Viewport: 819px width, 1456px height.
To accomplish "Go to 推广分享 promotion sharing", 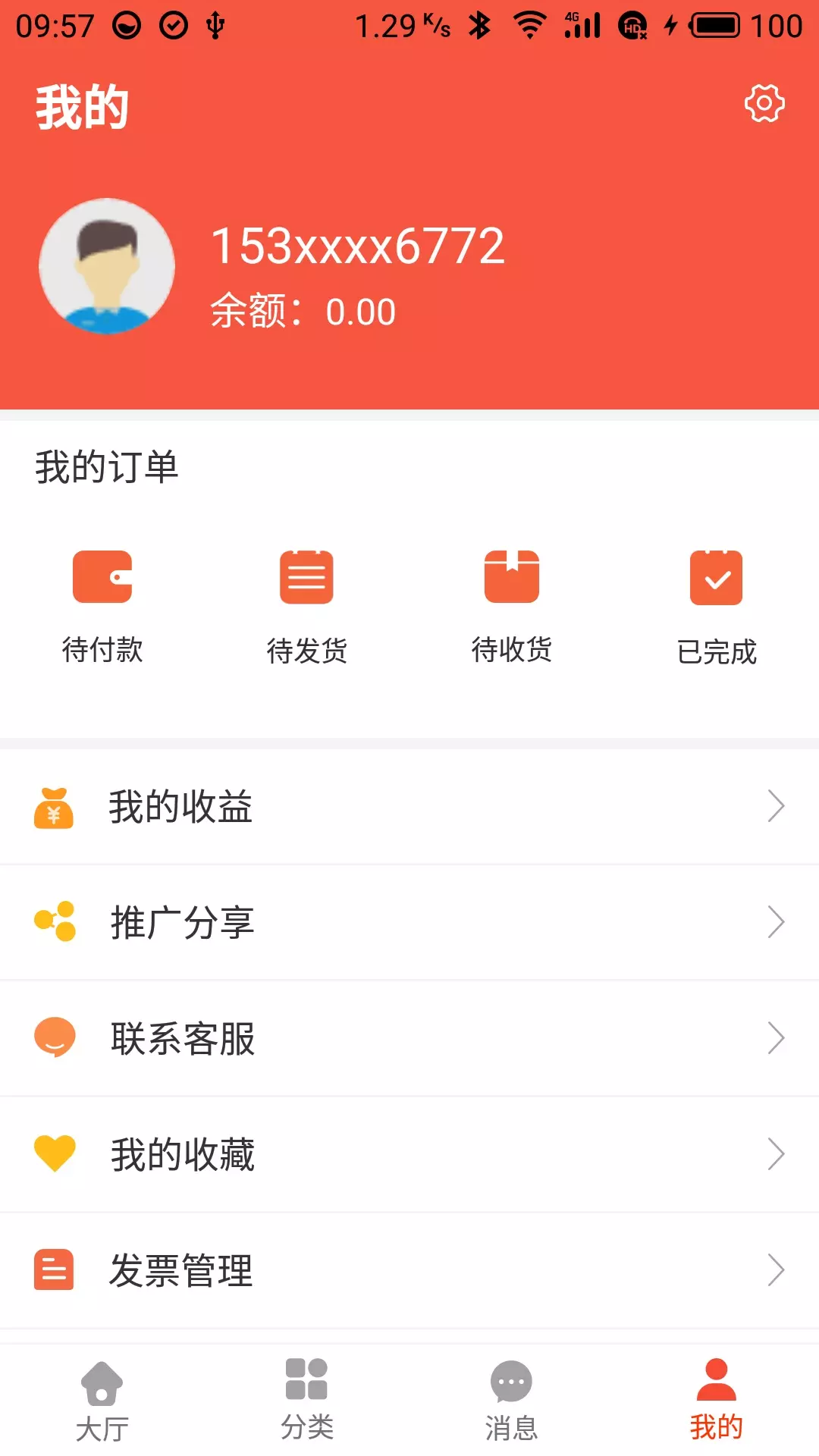I will tap(409, 922).
